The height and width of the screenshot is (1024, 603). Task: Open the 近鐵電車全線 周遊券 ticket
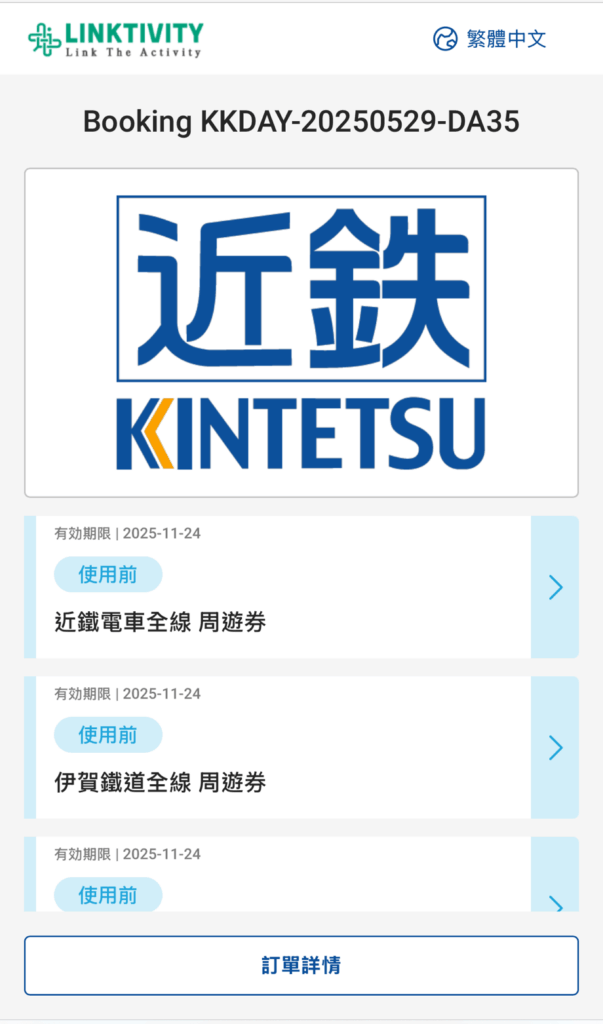[x=301, y=586]
